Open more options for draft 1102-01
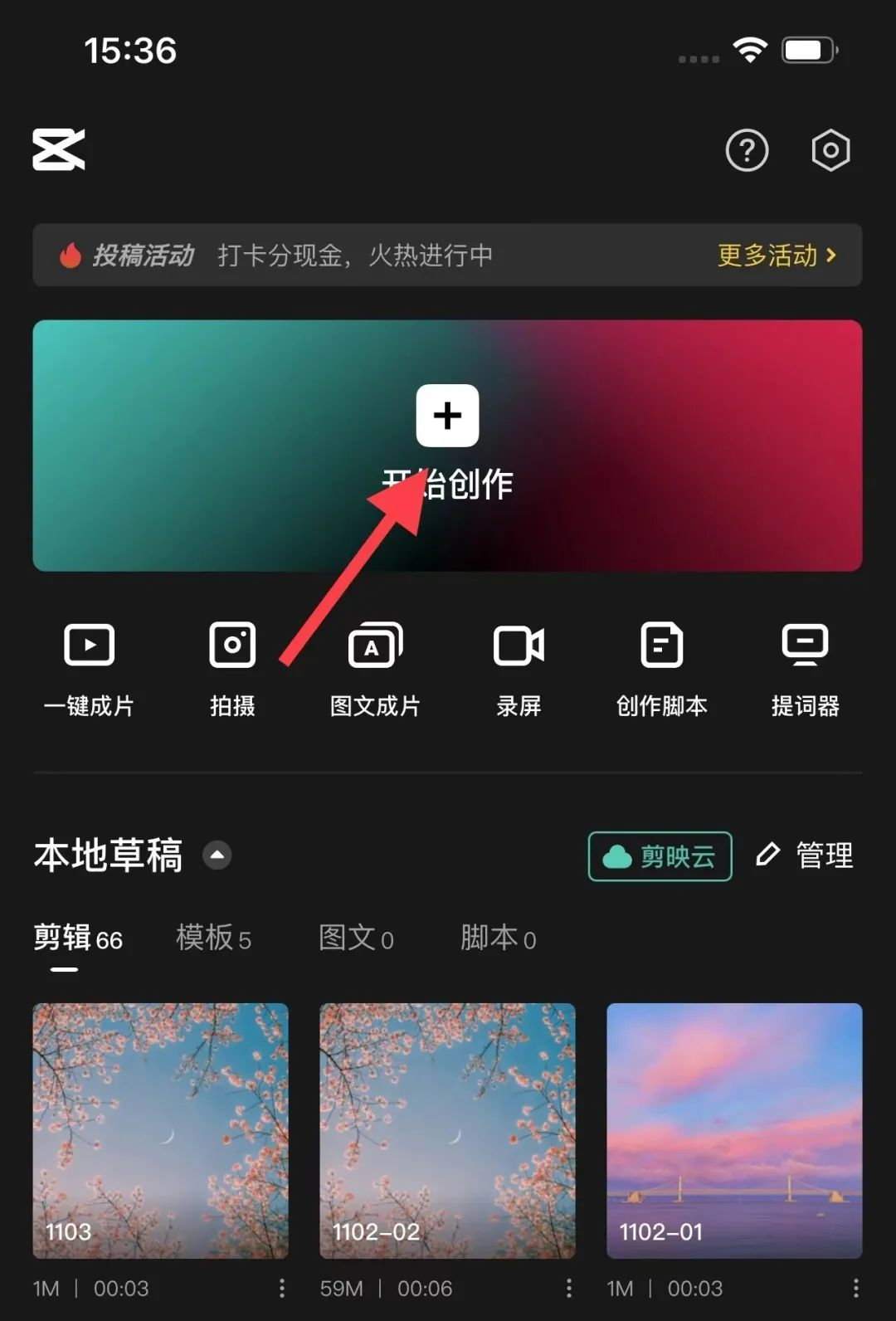This screenshot has width=896, height=1321. click(x=855, y=1289)
